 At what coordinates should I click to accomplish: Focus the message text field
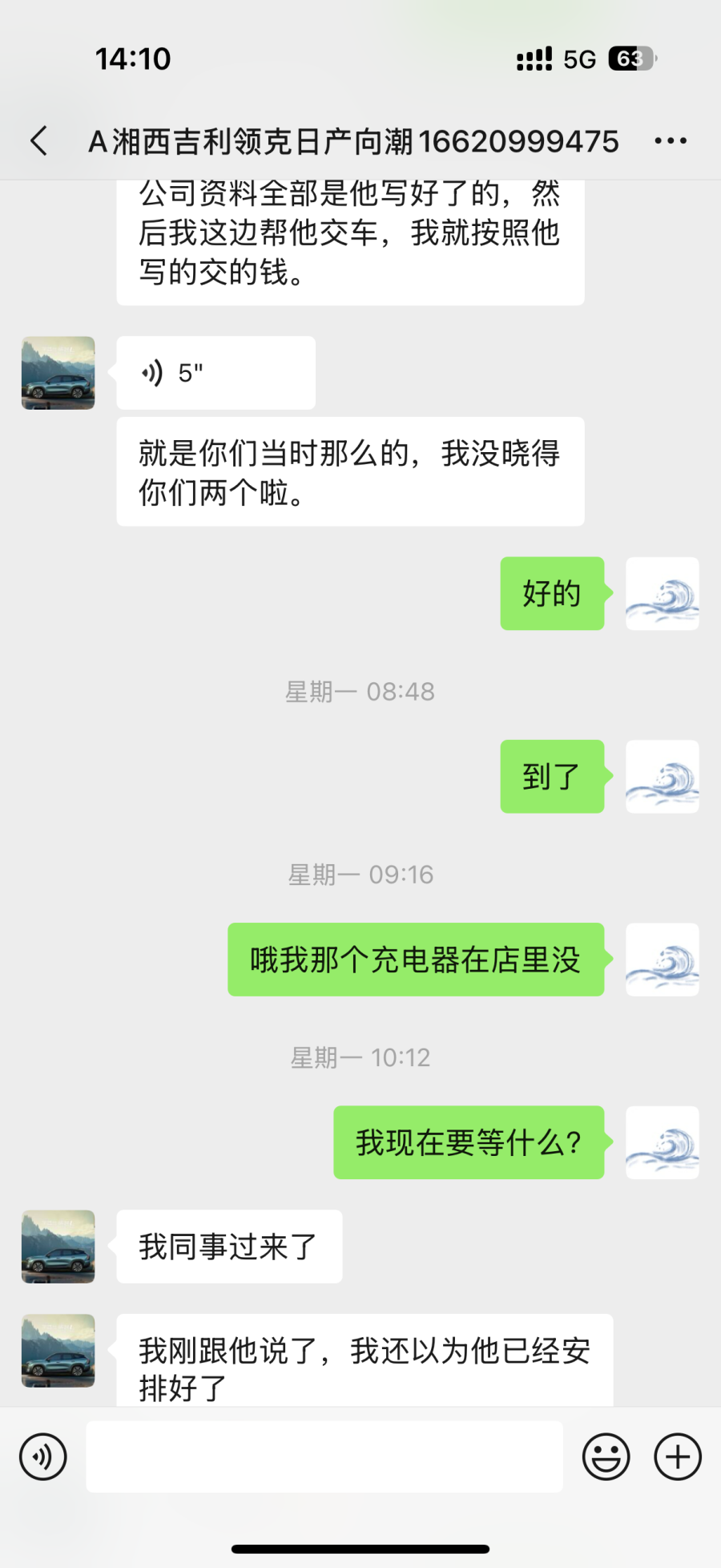click(x=324, y=1457)
